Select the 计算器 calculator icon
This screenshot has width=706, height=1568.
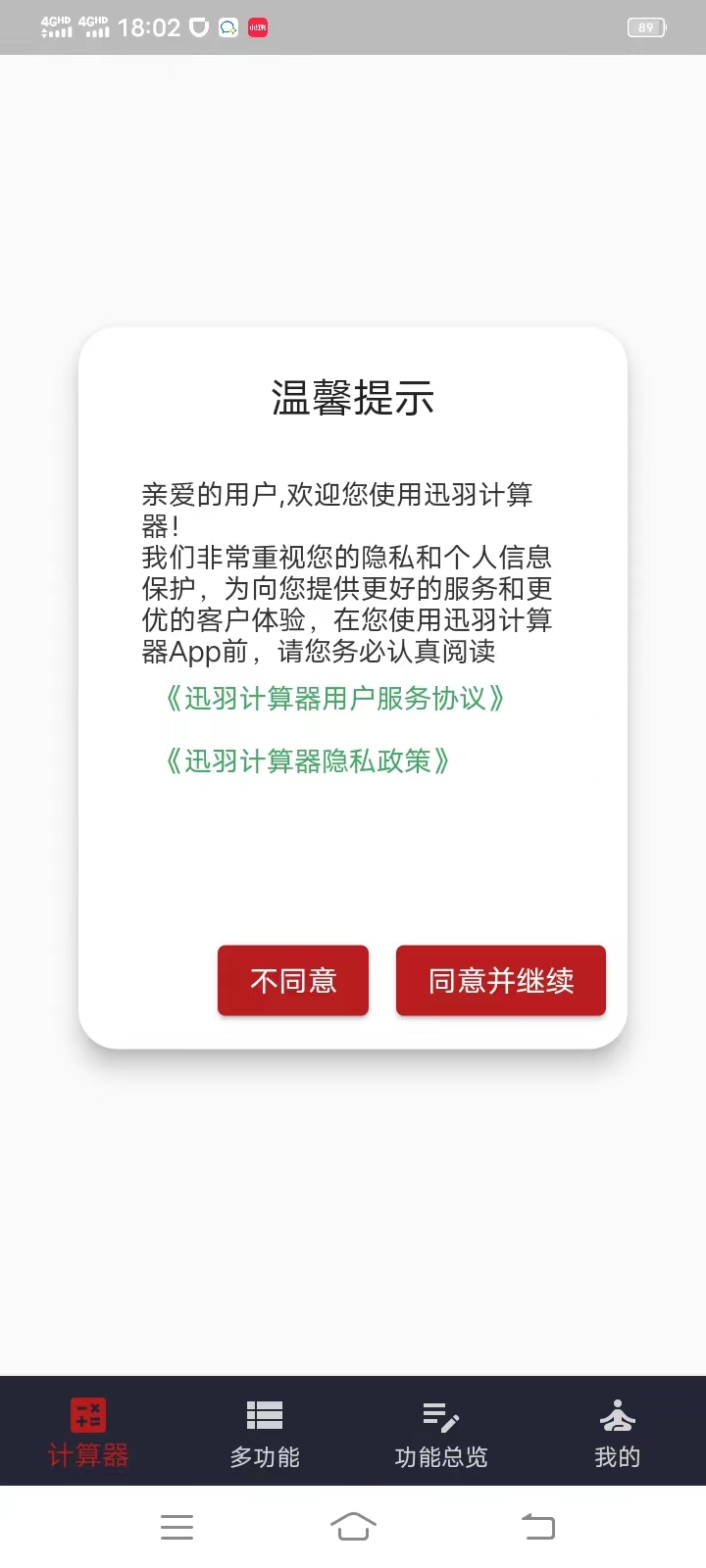coord(87,1414)
